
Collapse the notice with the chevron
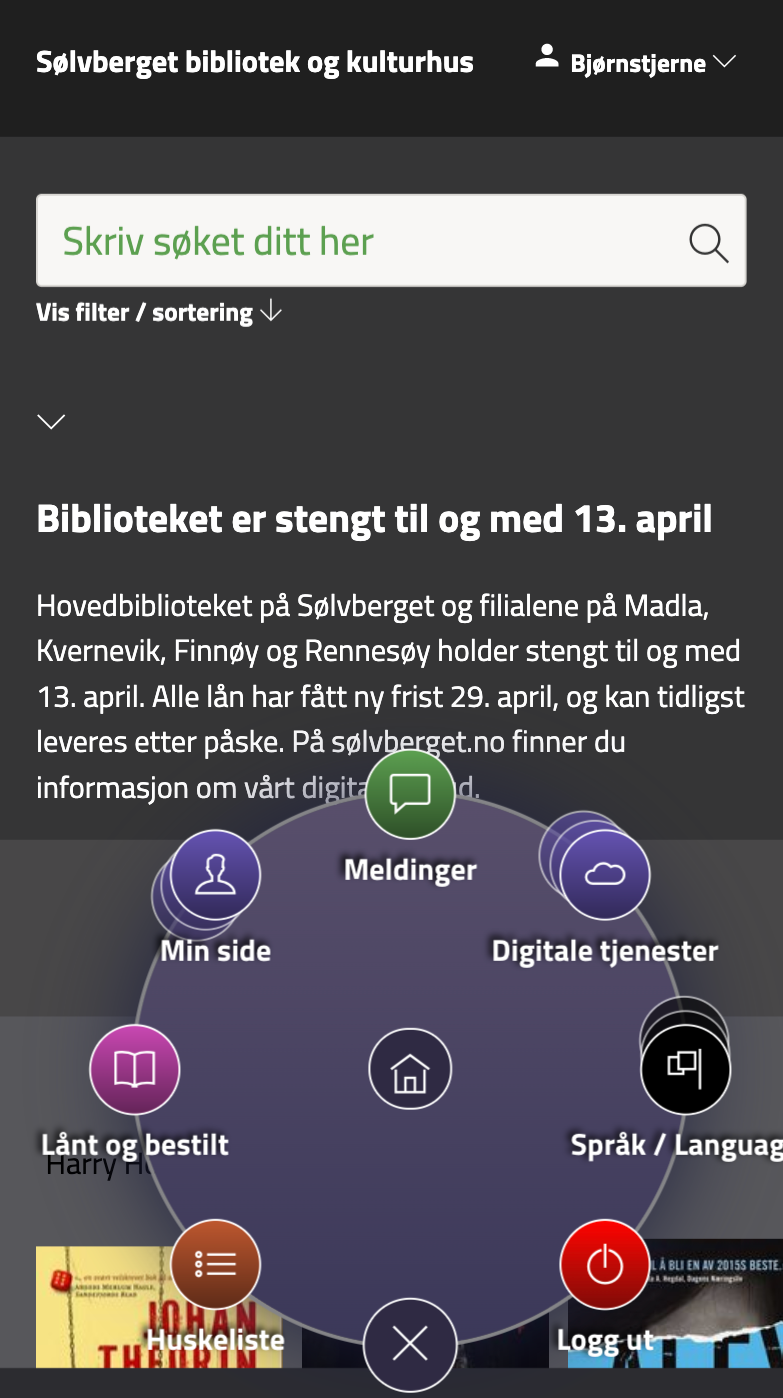point(51,421)
